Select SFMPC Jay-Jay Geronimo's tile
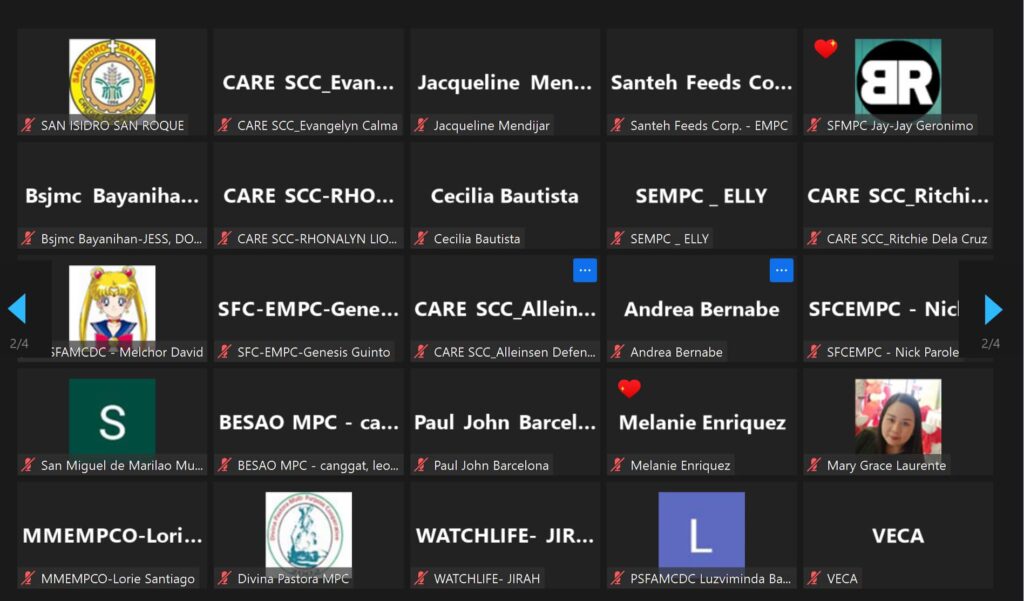Viewport: 1024px width, 601px height. pos(897,80)
